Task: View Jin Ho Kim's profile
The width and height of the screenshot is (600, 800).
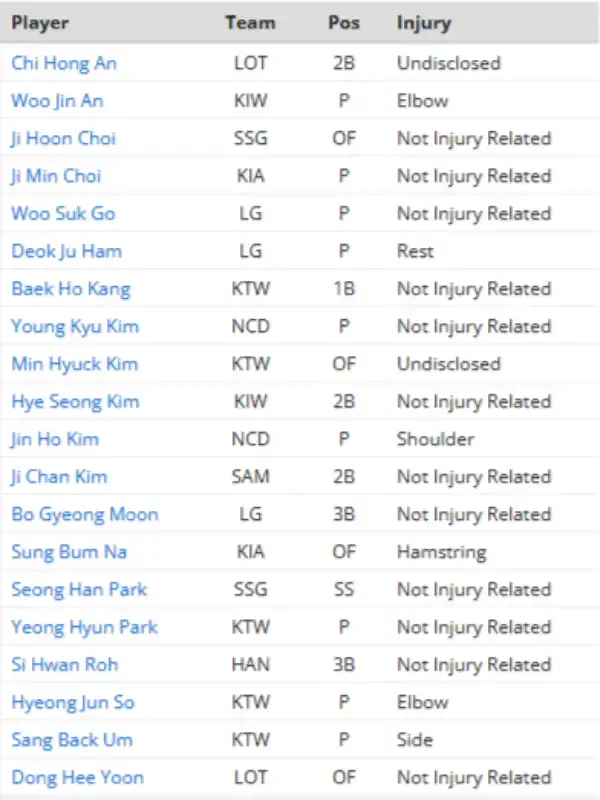Action: [55, 439]
